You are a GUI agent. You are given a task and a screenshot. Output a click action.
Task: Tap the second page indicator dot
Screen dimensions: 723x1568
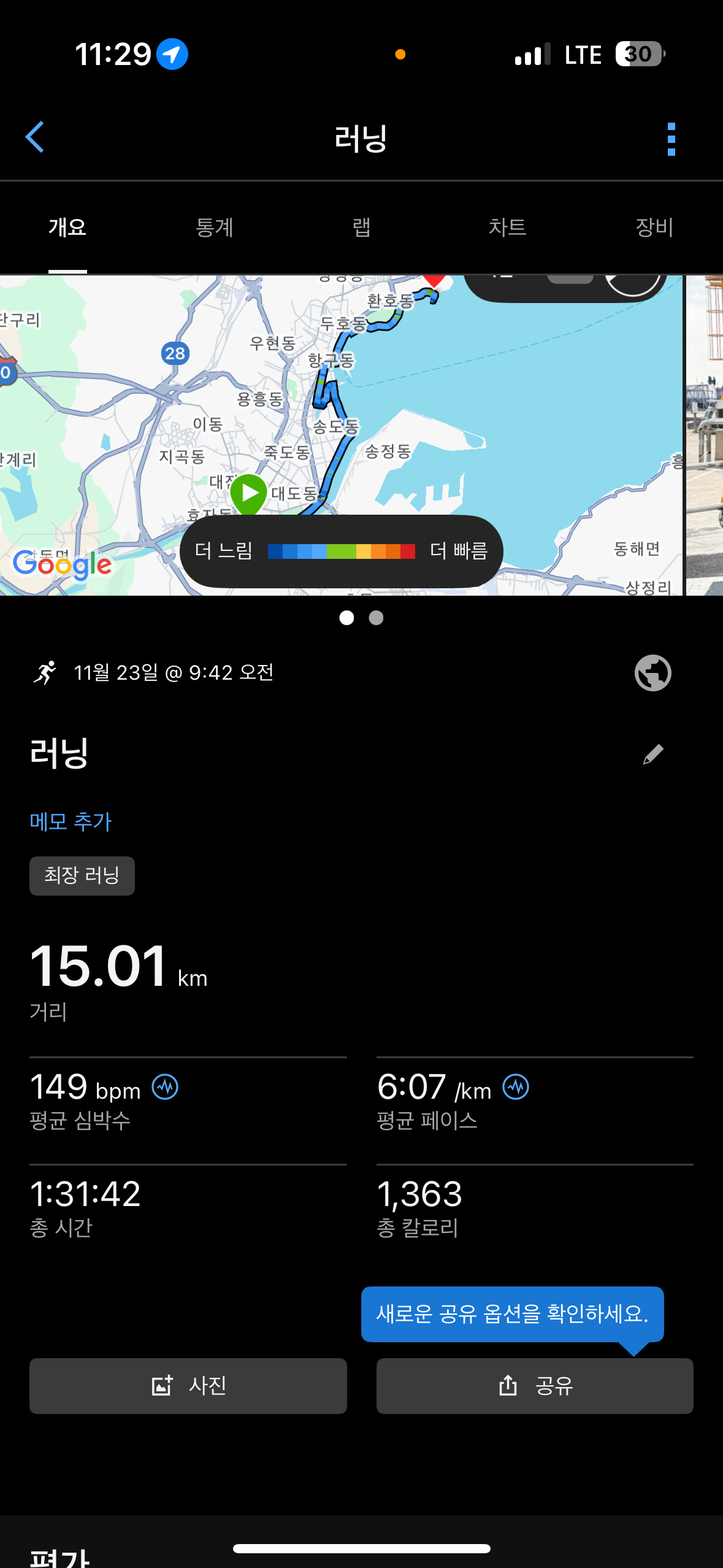pos(375,618)
